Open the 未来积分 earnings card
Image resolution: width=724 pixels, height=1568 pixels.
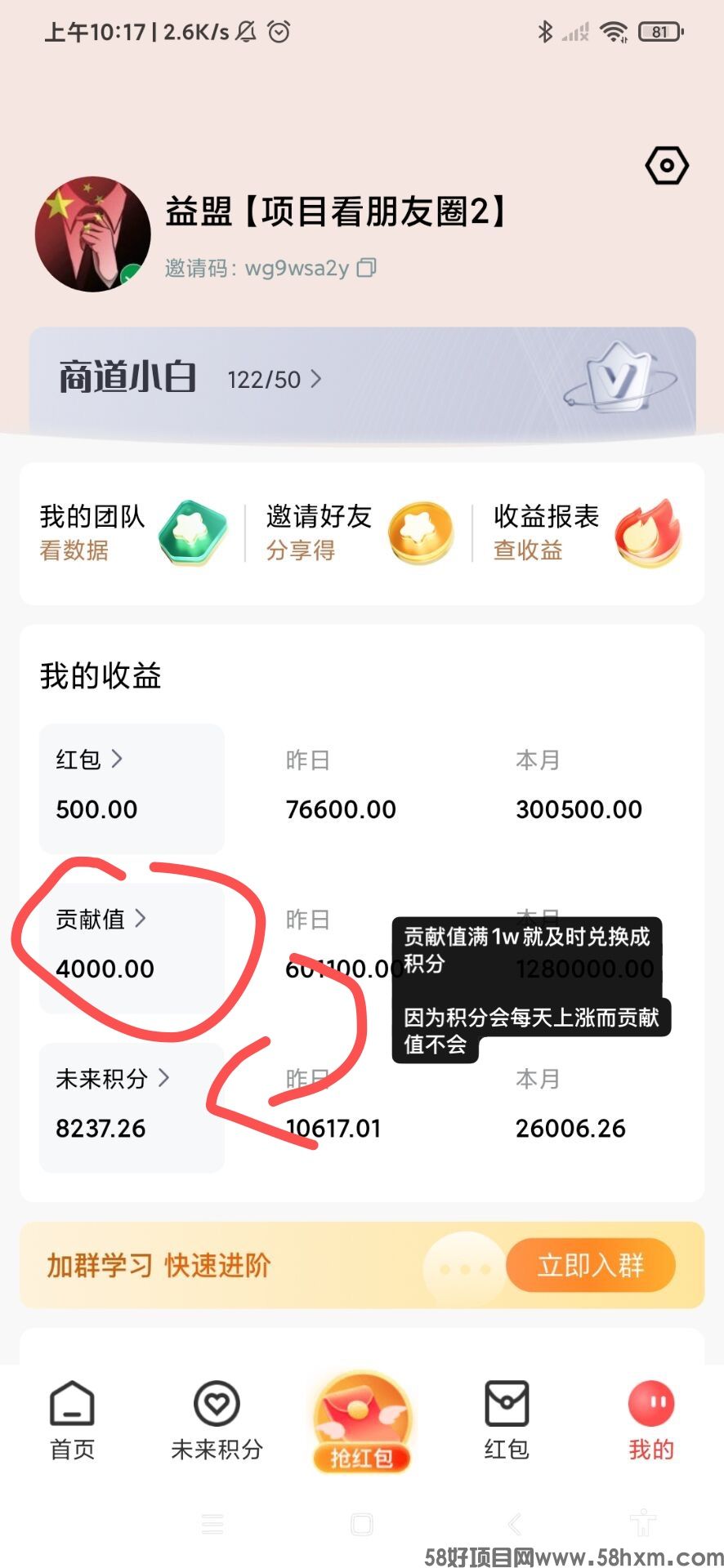click(x=131, y=1106)
